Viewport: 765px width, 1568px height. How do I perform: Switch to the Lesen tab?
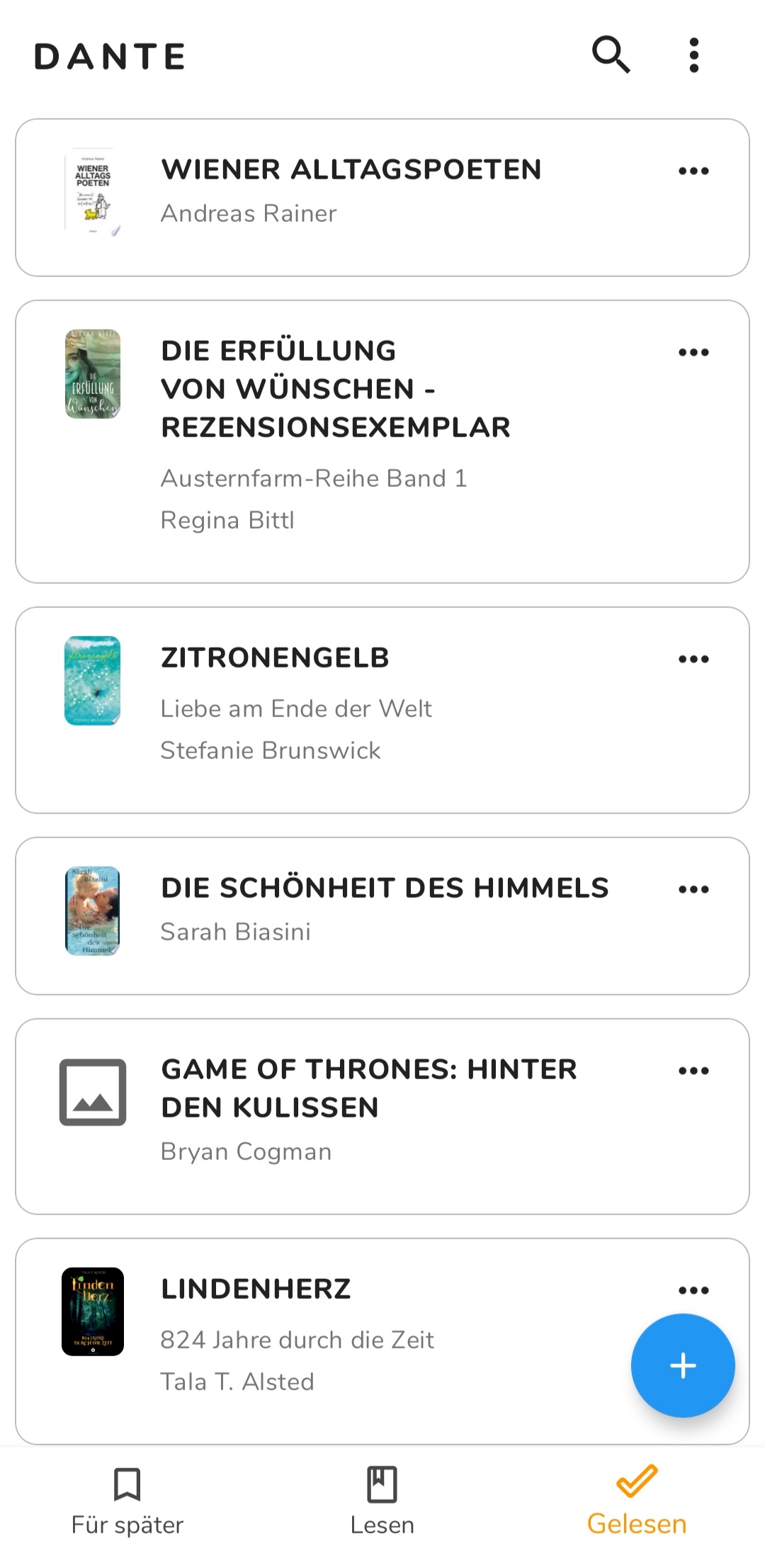382,1502
